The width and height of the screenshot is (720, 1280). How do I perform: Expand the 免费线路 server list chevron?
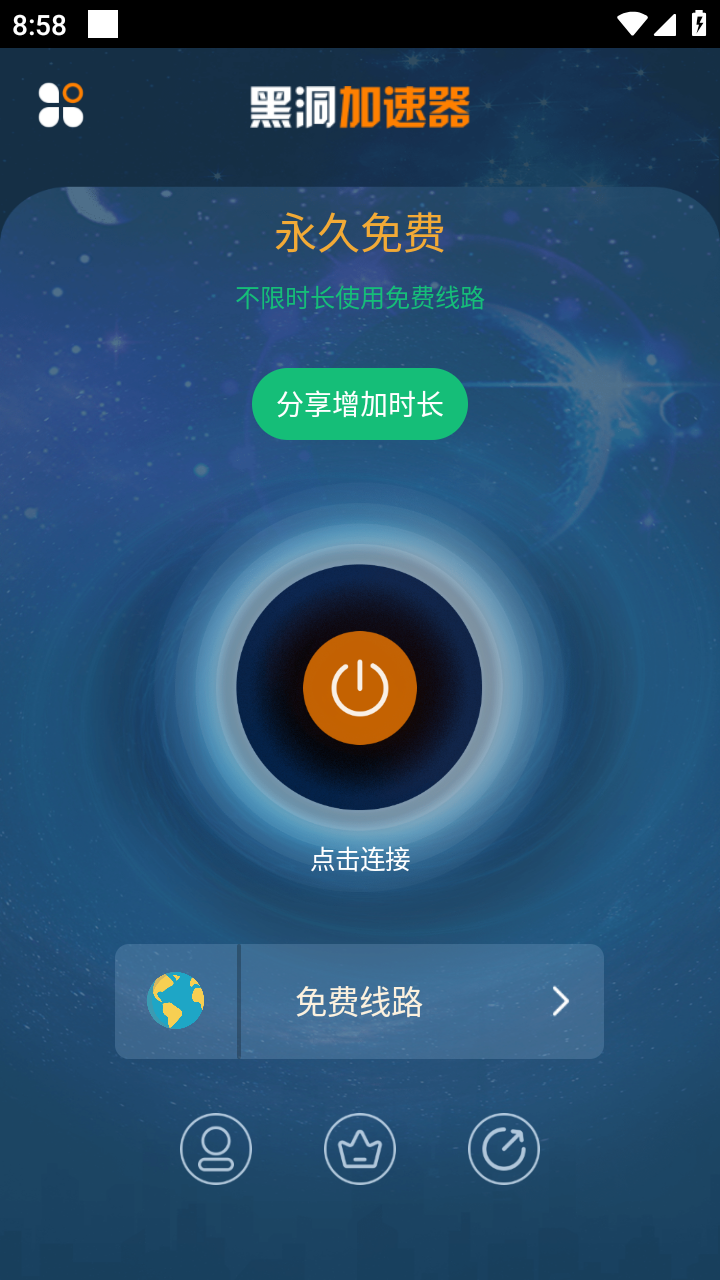pyautogui.click(x=560, y=1000)
